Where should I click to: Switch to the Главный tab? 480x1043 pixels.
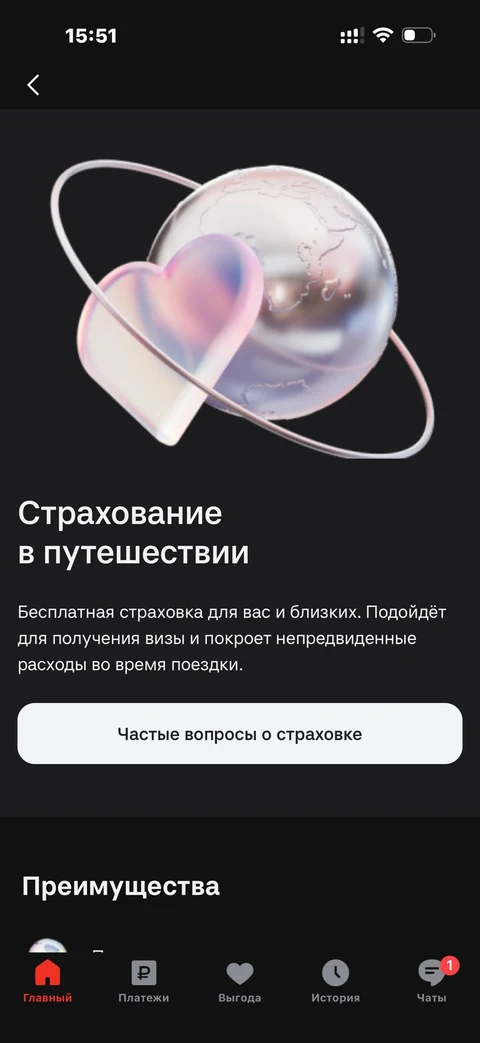pos(47,981)
